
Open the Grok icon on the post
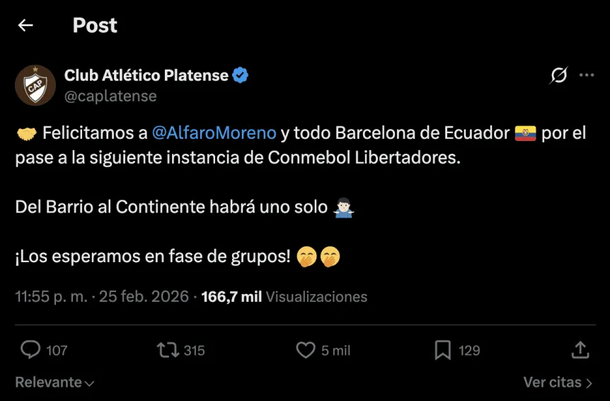click(x=559, y=76)
